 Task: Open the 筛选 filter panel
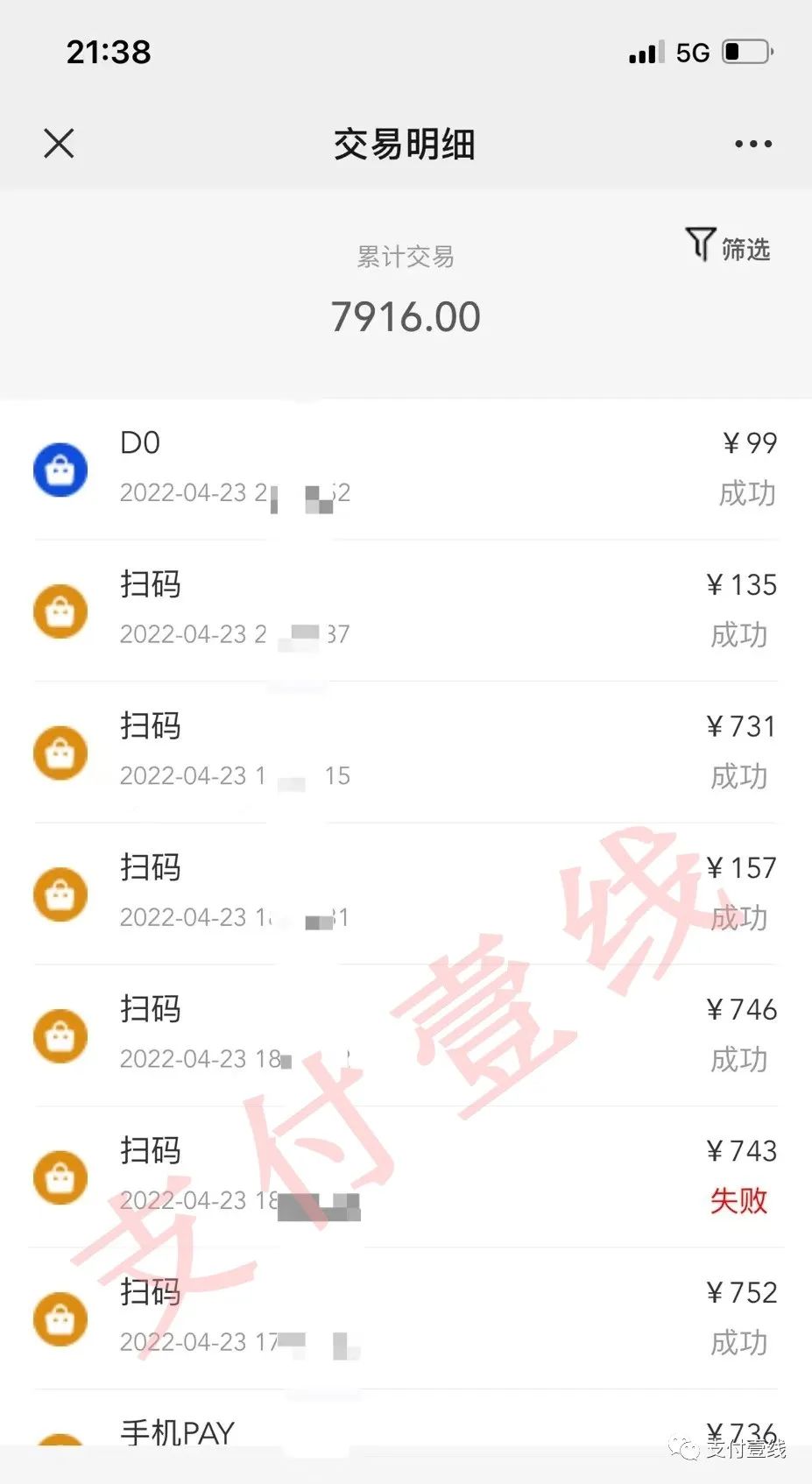728,248
